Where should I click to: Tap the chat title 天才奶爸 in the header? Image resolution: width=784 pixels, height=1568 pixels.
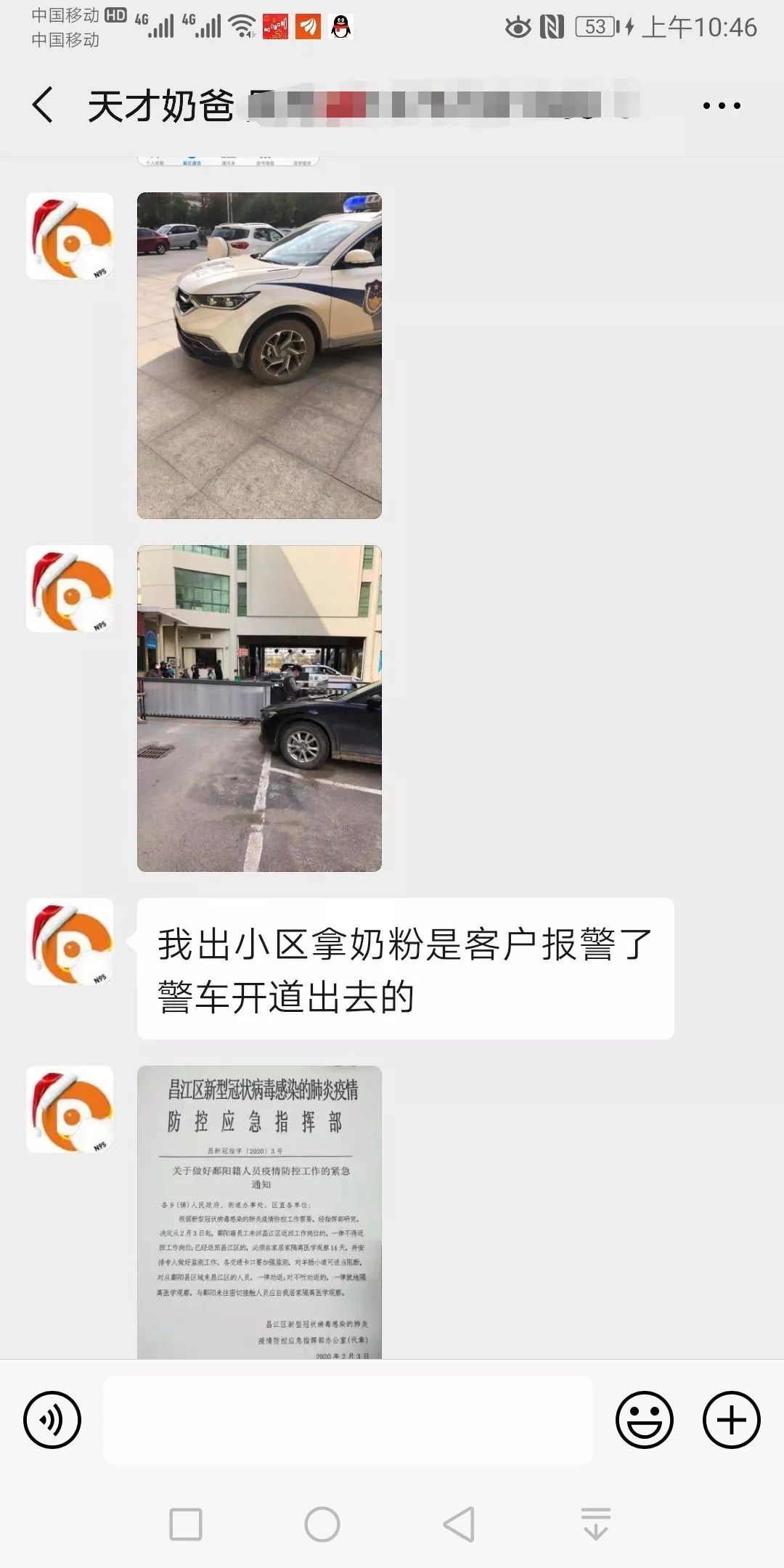point(163,104)
